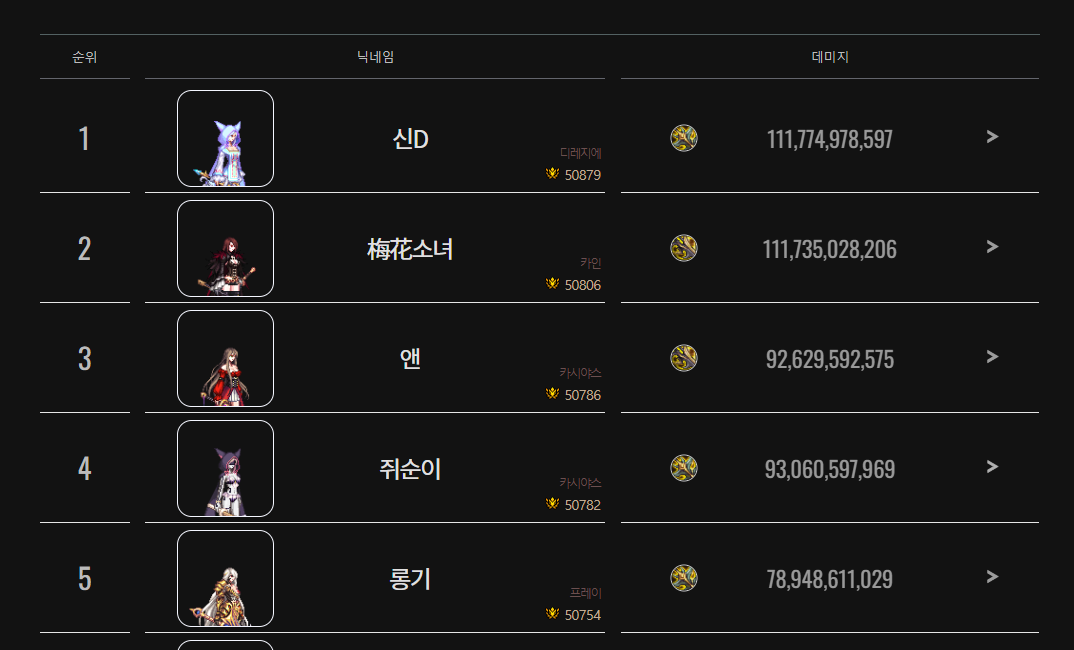View 쥐순이's character avatar

(x=225, y=469)
